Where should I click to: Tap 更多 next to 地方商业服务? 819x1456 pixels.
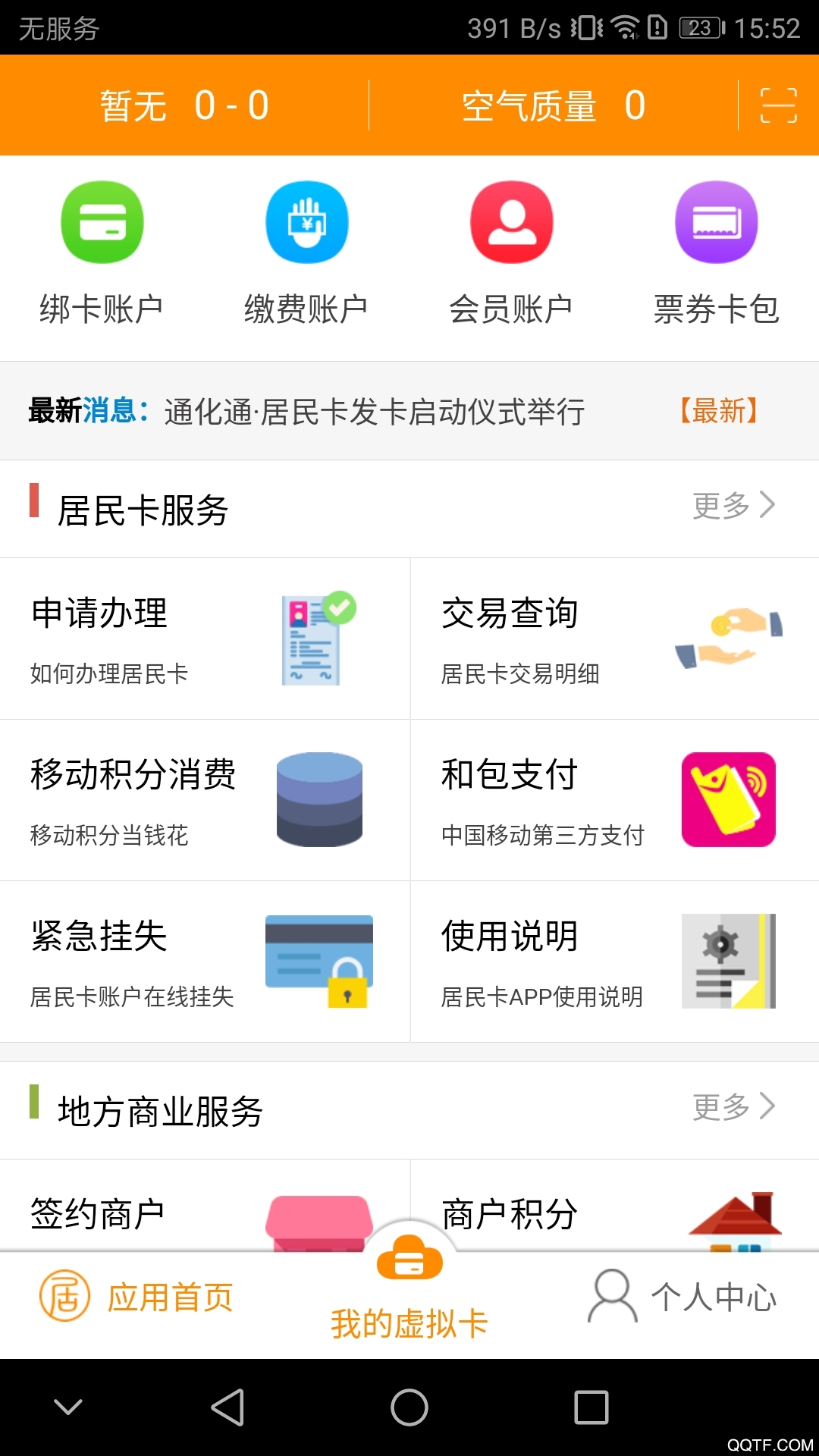point(734,1106)
